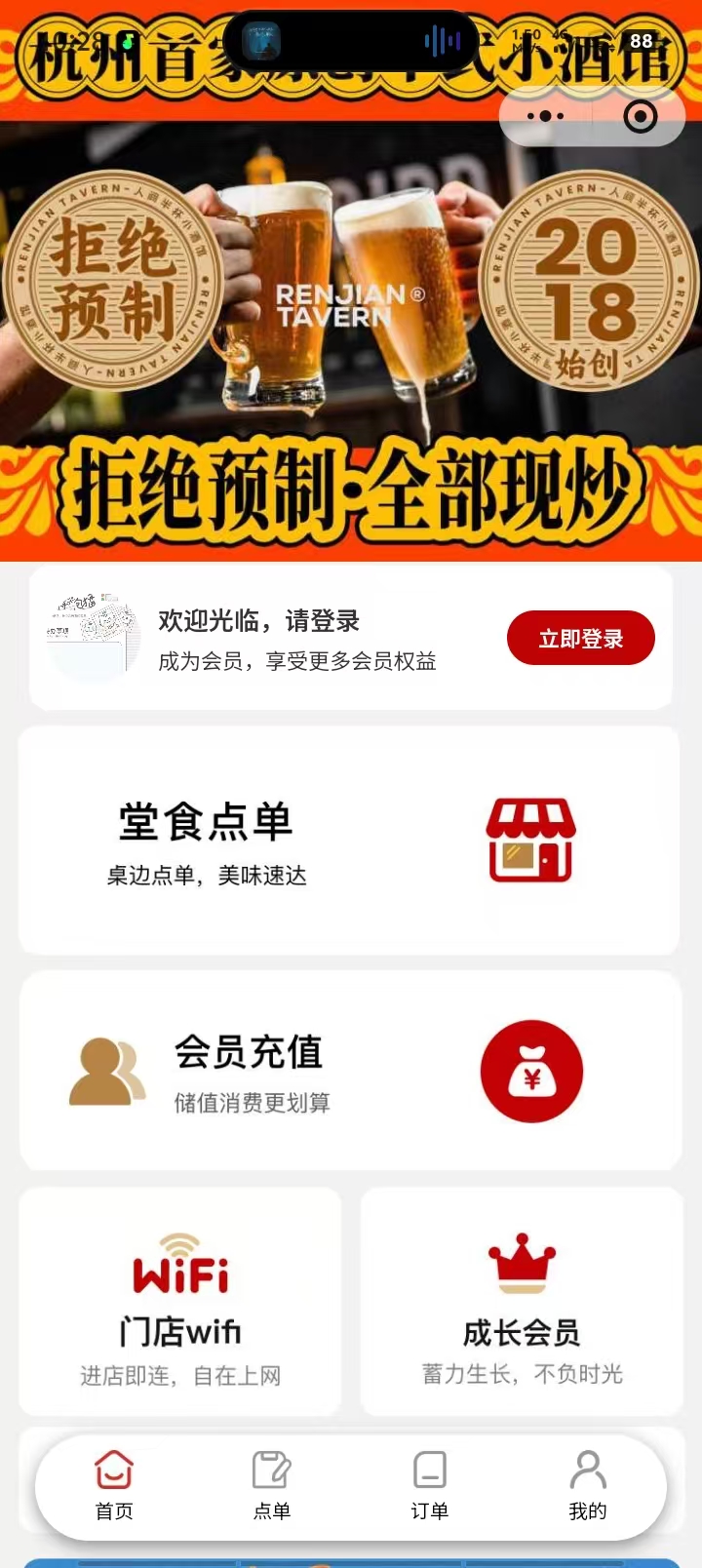Open 堂食点单 dine-in ordering

click(x=349, y=840)
